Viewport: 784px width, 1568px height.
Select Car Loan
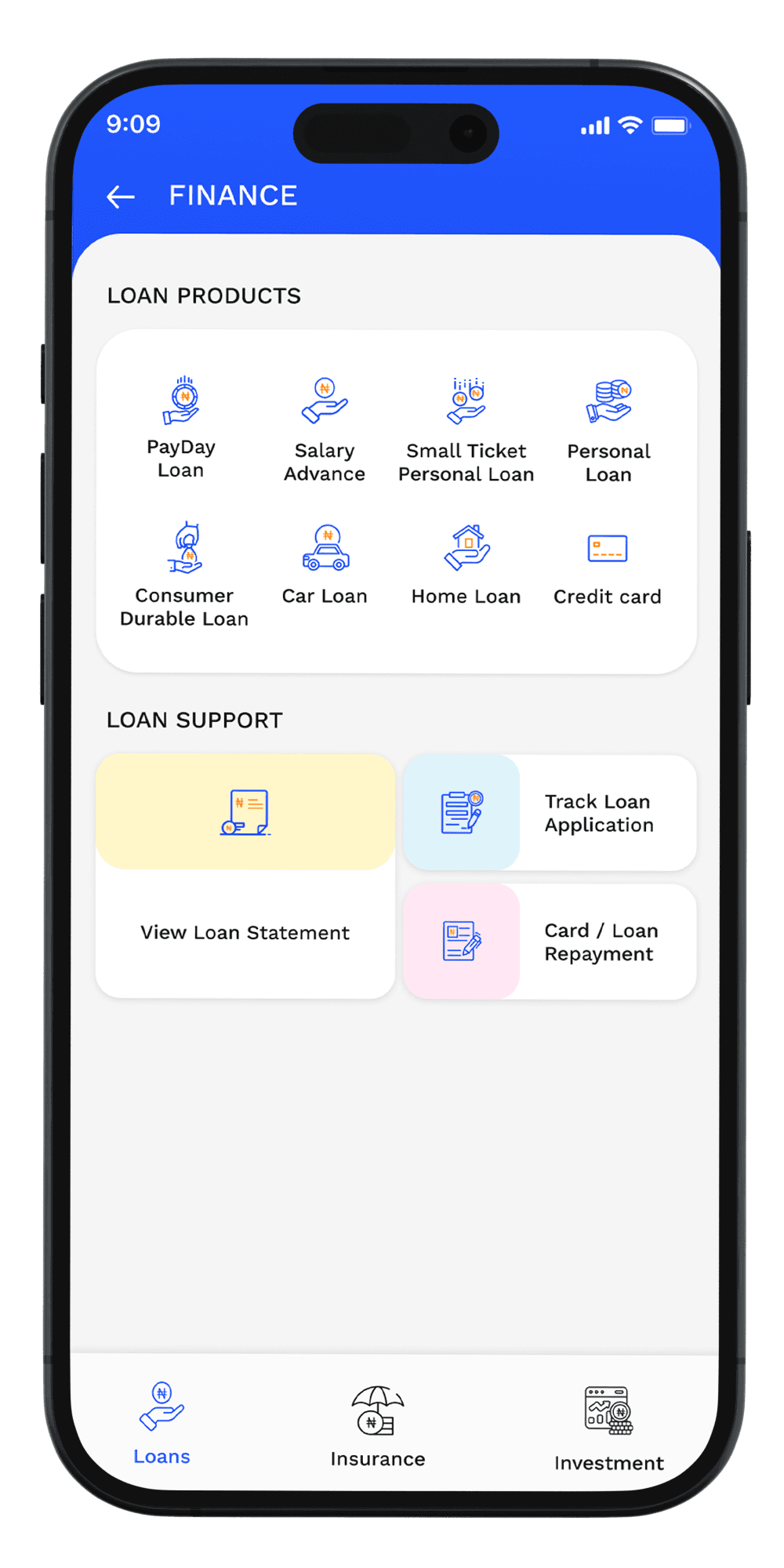325,564
